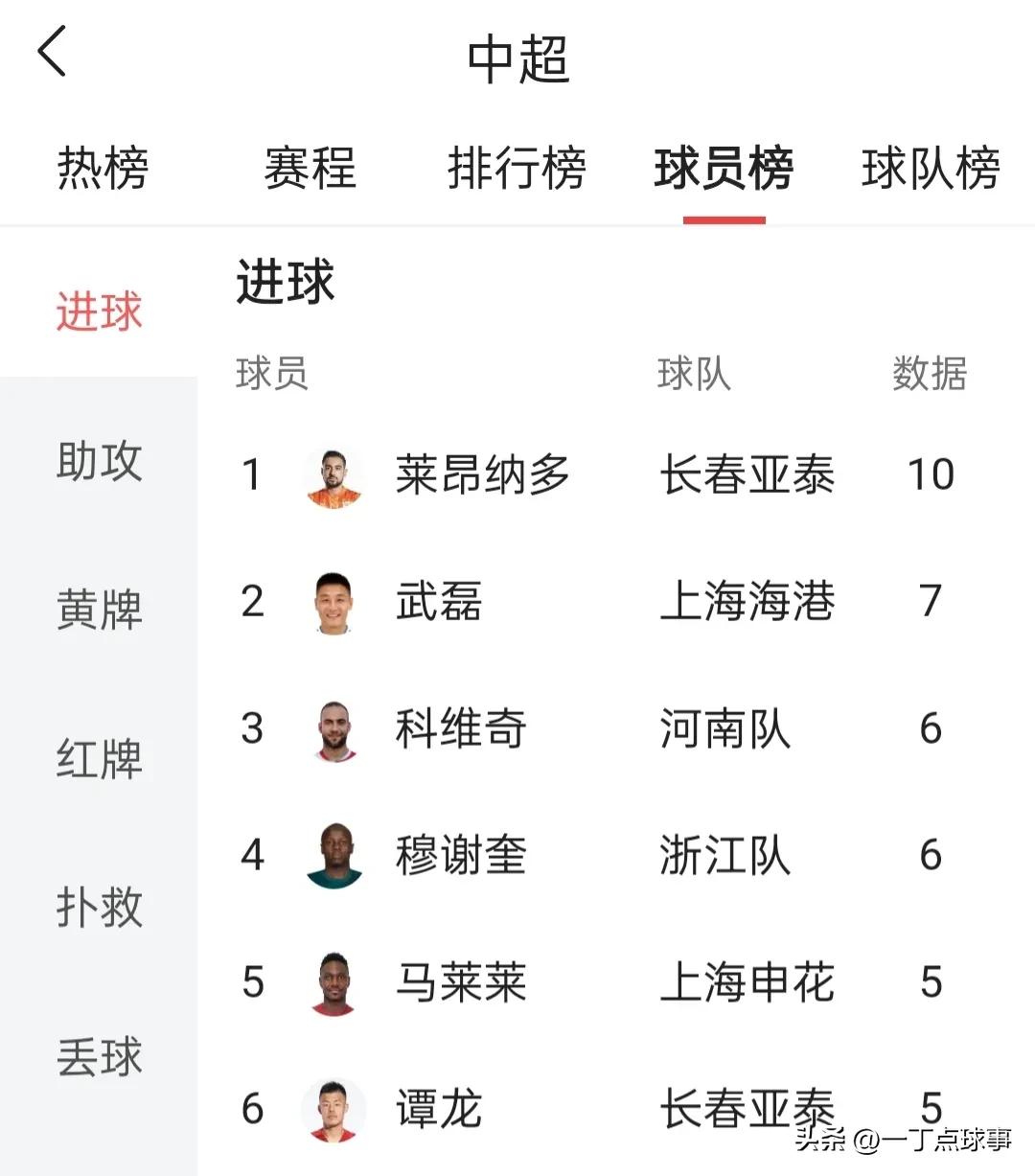Open the 球队榜 tab
Screen dimensions: 1035x1176
click(929, 169)
